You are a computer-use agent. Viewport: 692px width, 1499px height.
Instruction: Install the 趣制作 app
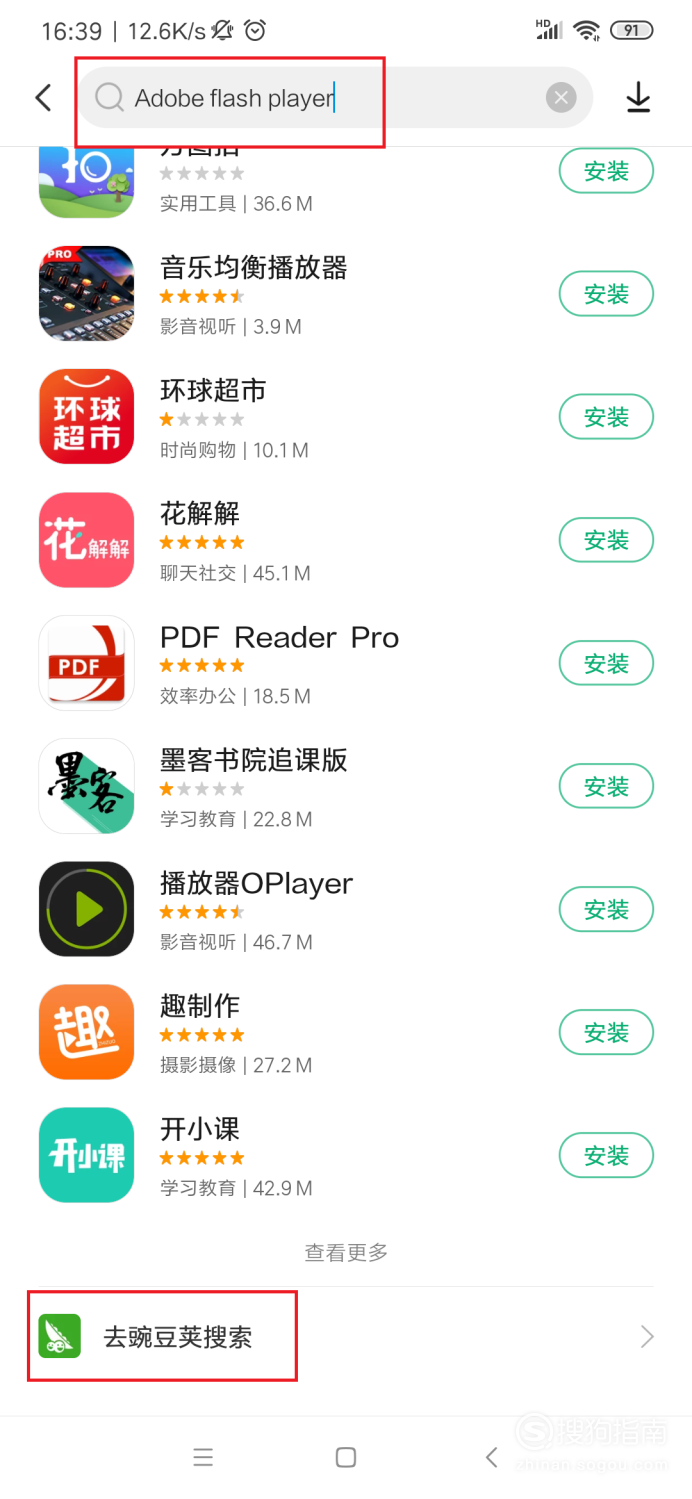point(606,1032)
